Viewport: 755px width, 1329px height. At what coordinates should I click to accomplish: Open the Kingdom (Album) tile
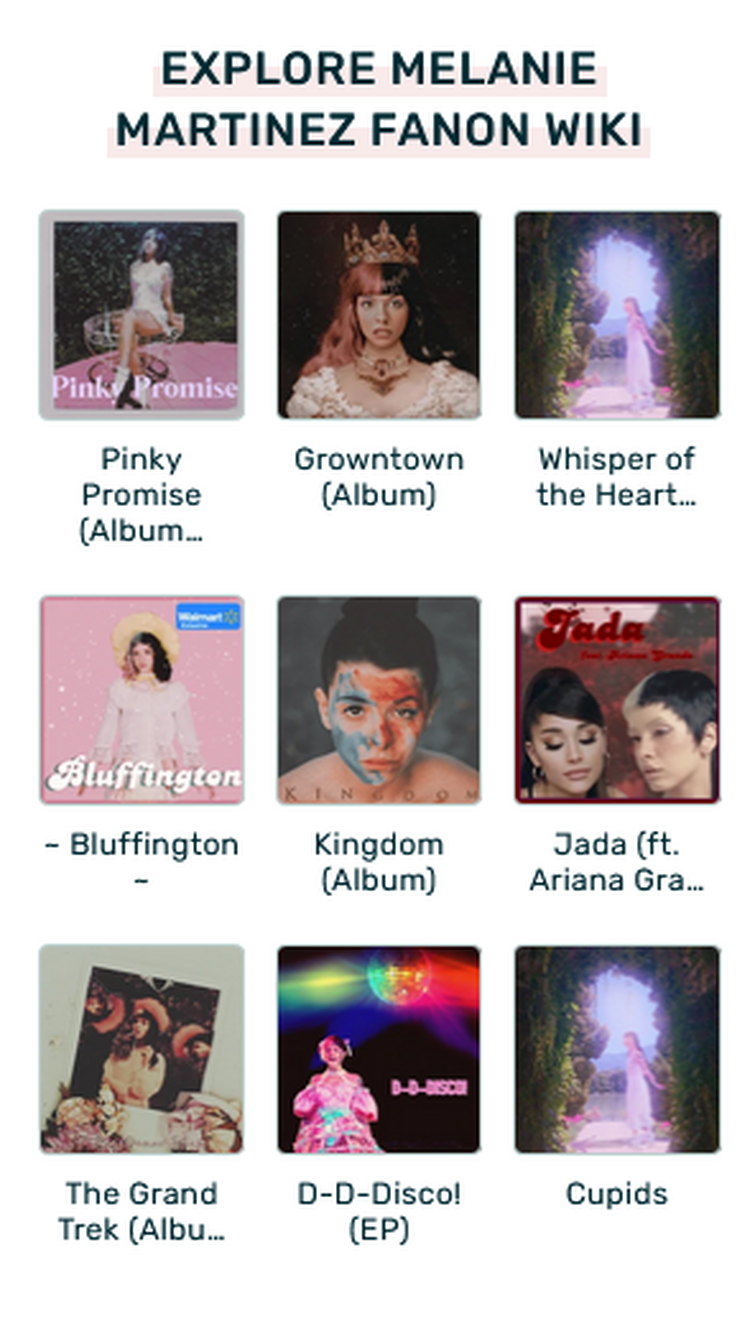(x=379, y=700)
